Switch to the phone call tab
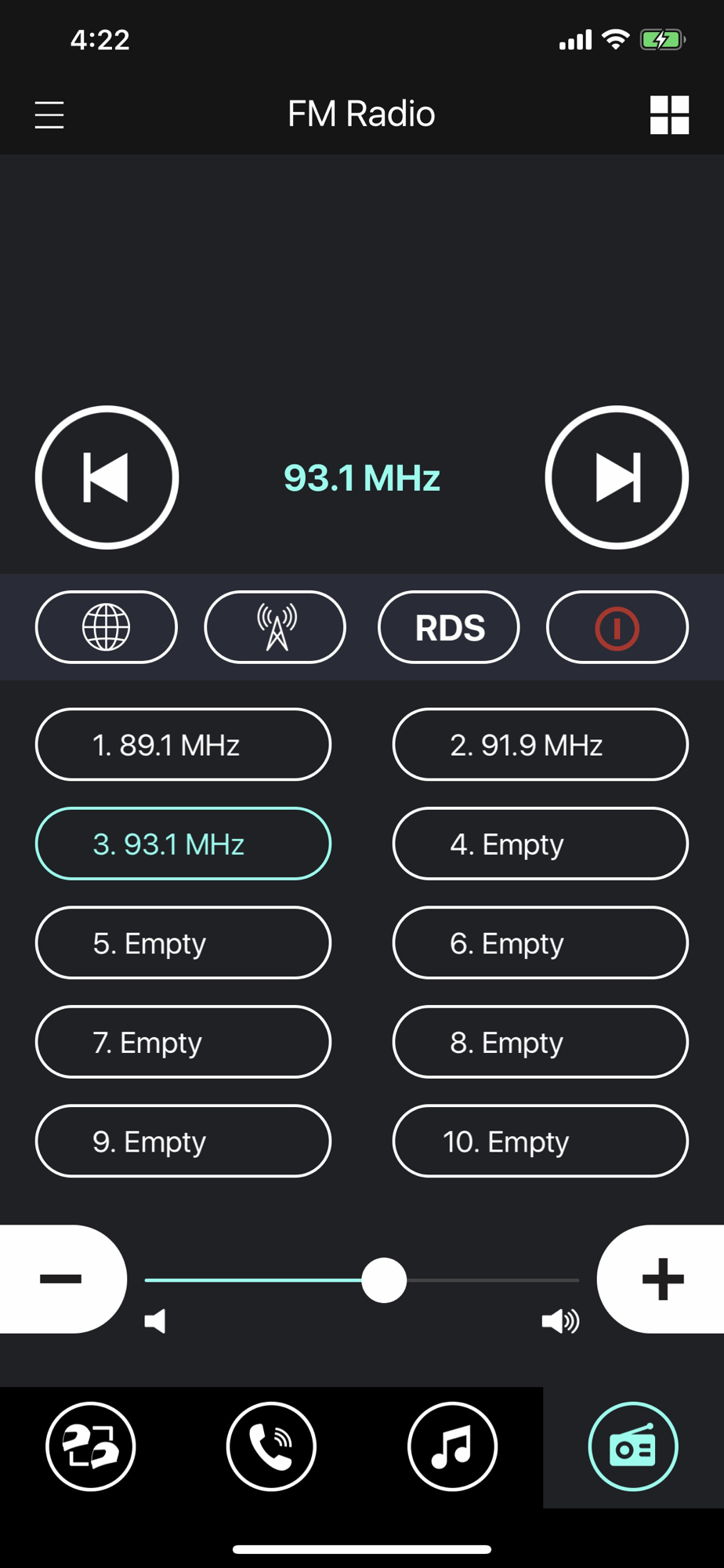This screenshot has width=724, height=1568. click(x=271, y=1446)
